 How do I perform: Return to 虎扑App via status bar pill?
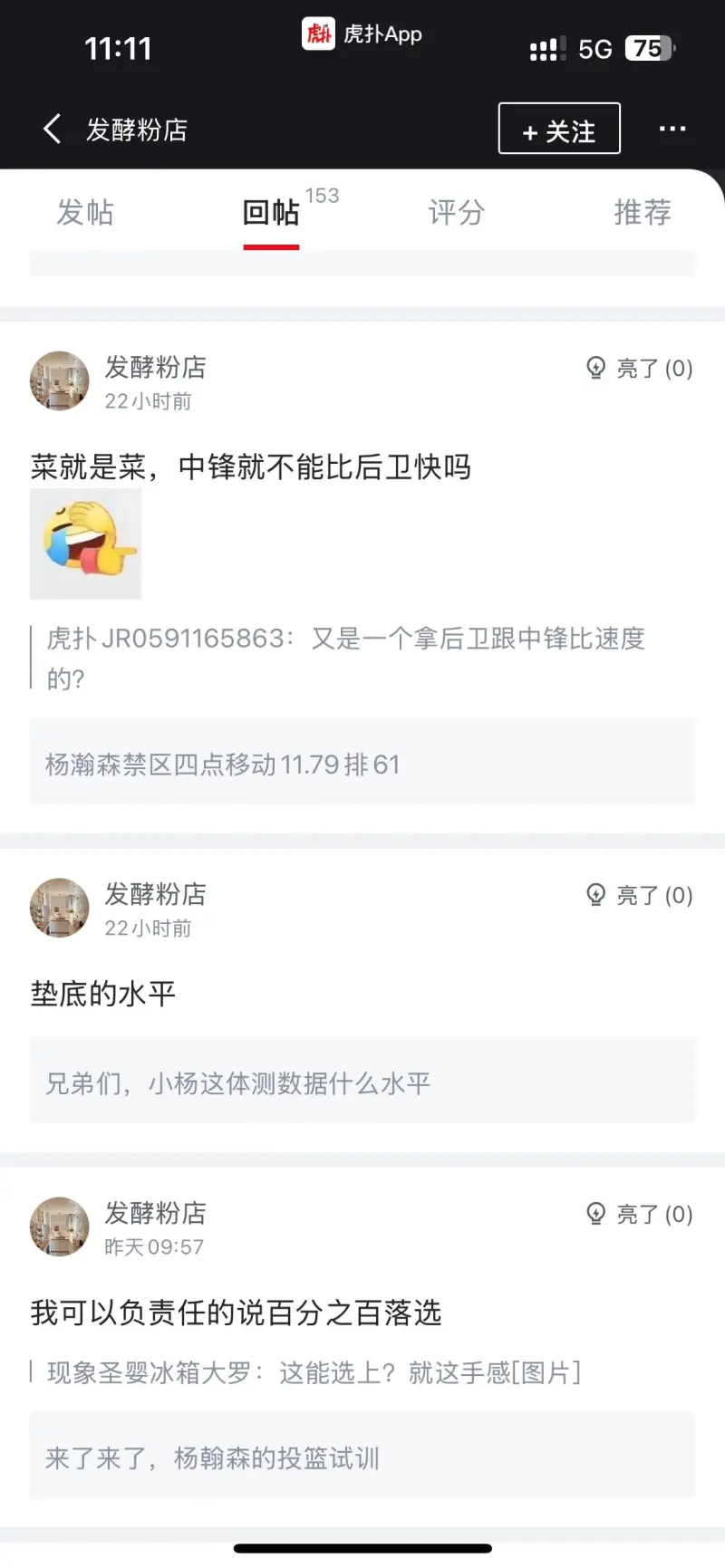(x=362, y=34)
